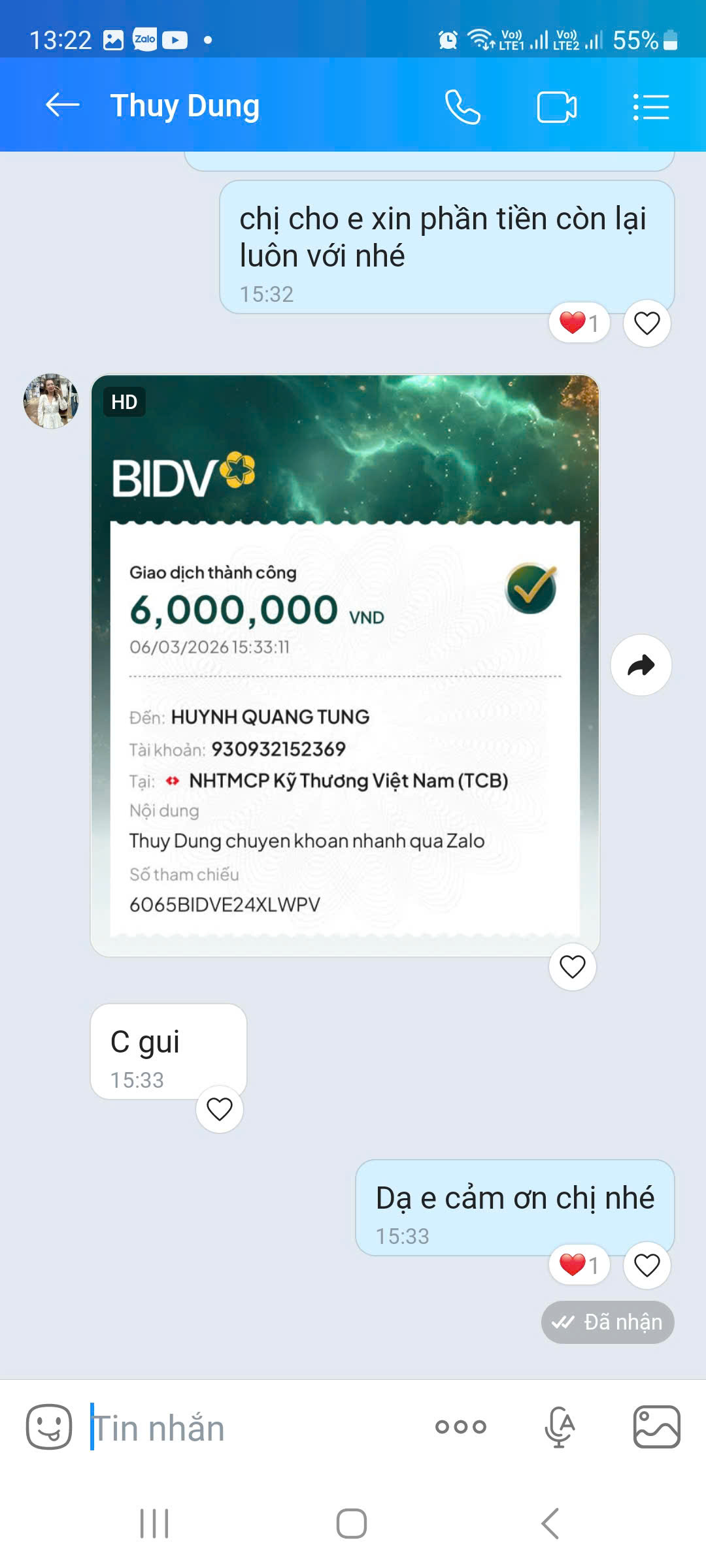The image size is (706, 1568).
Task: Select the HD badge on the image
Action: pos(124,402)
